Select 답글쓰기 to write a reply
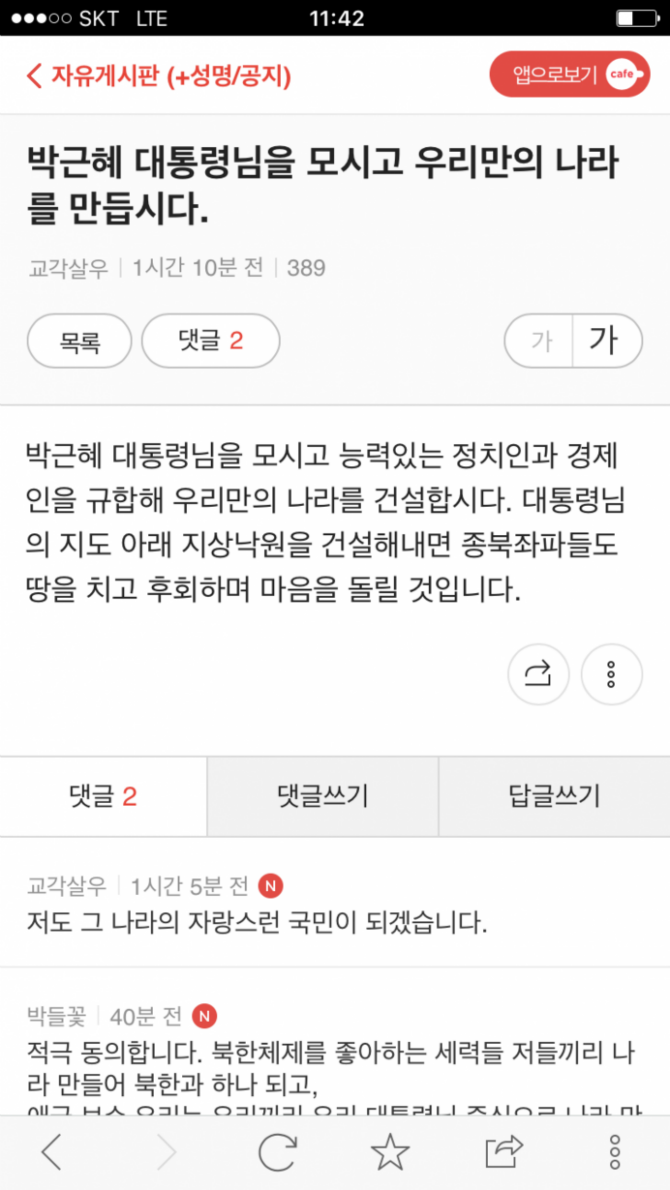The image size is (670, 1190). pos(553,796)
